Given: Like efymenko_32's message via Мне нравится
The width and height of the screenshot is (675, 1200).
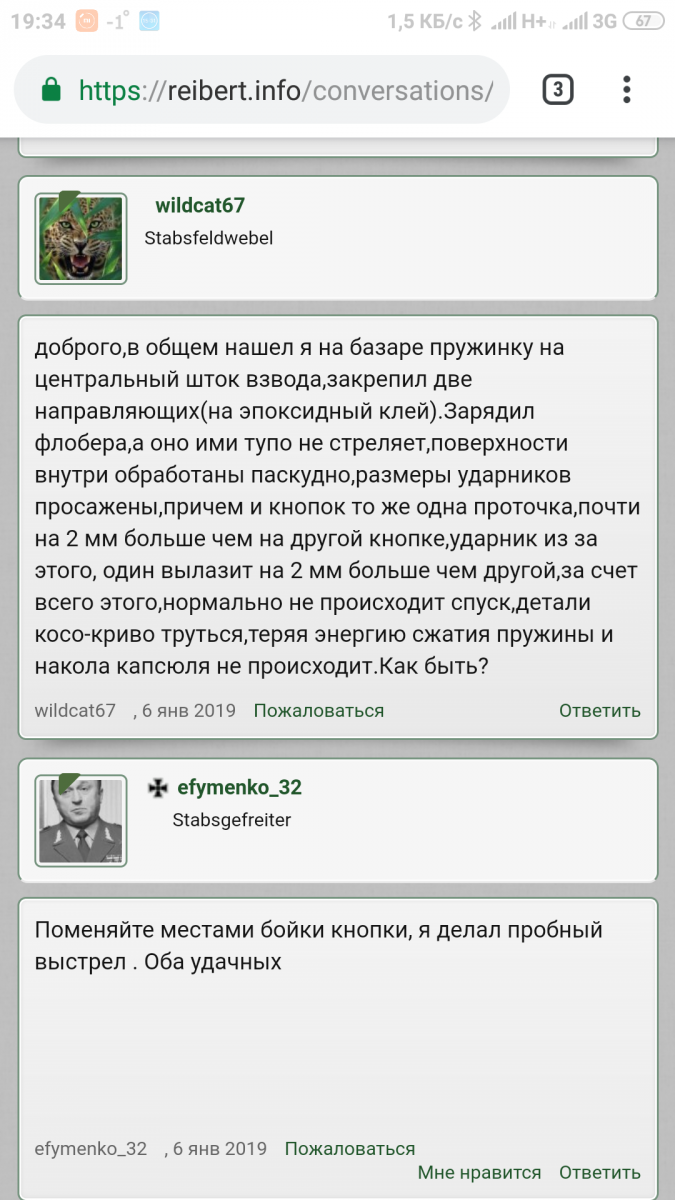Looking at the screenshot, I should [479, 1173].
